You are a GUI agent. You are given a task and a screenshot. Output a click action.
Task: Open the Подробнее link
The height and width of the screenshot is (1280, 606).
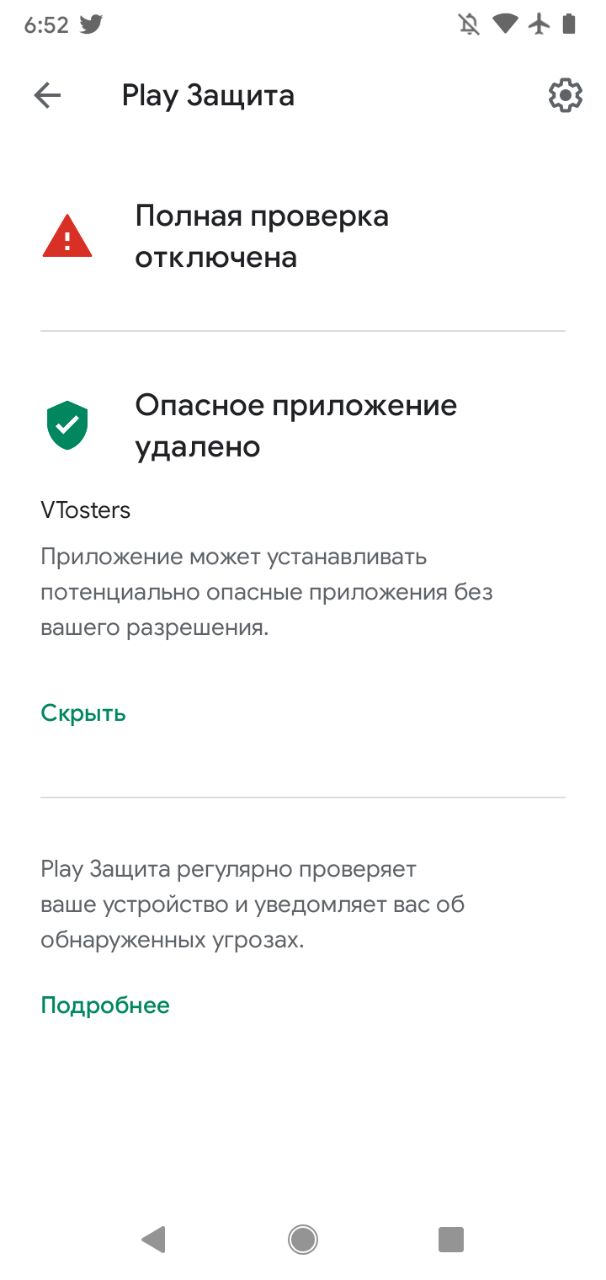[x=105, y=1005]
